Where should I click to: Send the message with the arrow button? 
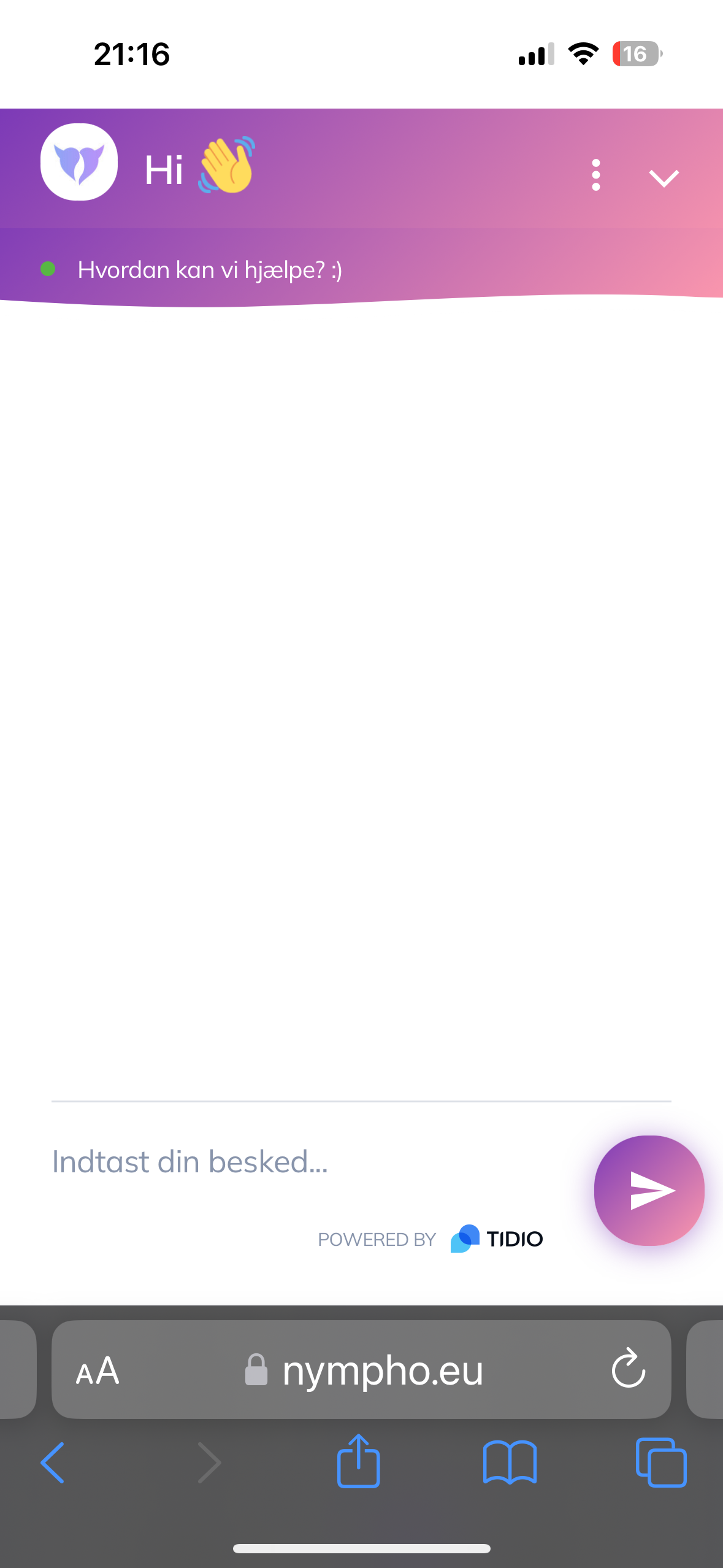[x=649, y=1191]
